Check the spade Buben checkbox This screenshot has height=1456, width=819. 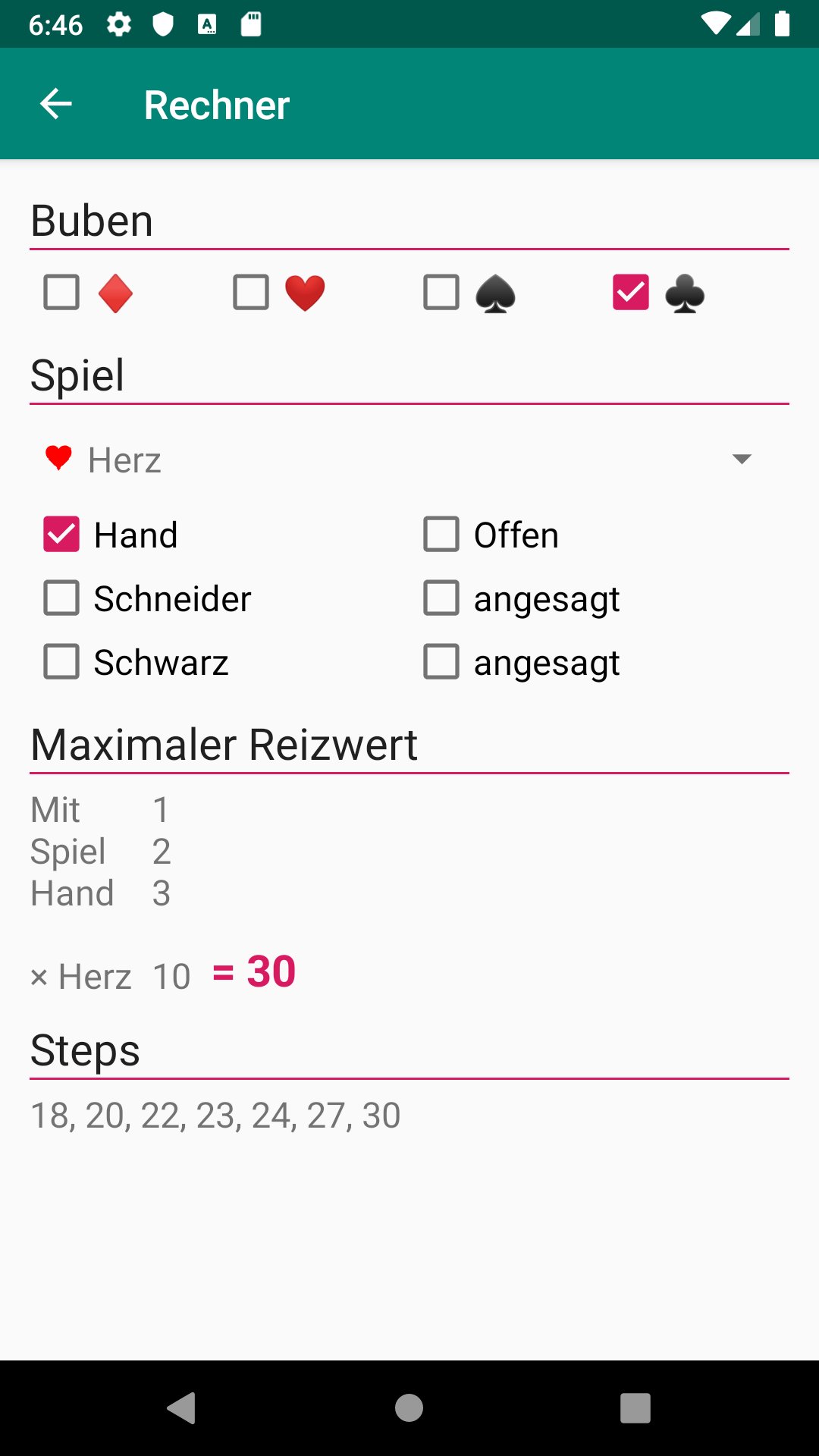click(x=441, y=293)
